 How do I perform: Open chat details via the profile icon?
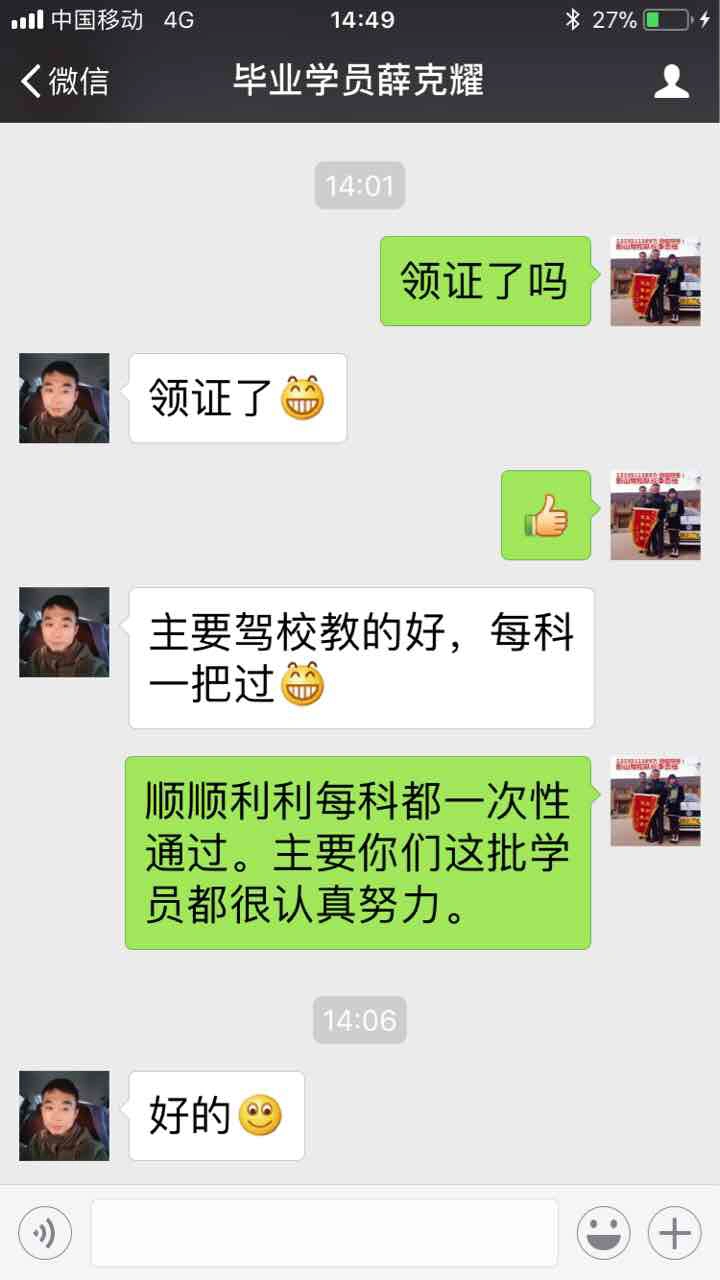(671, 81)
